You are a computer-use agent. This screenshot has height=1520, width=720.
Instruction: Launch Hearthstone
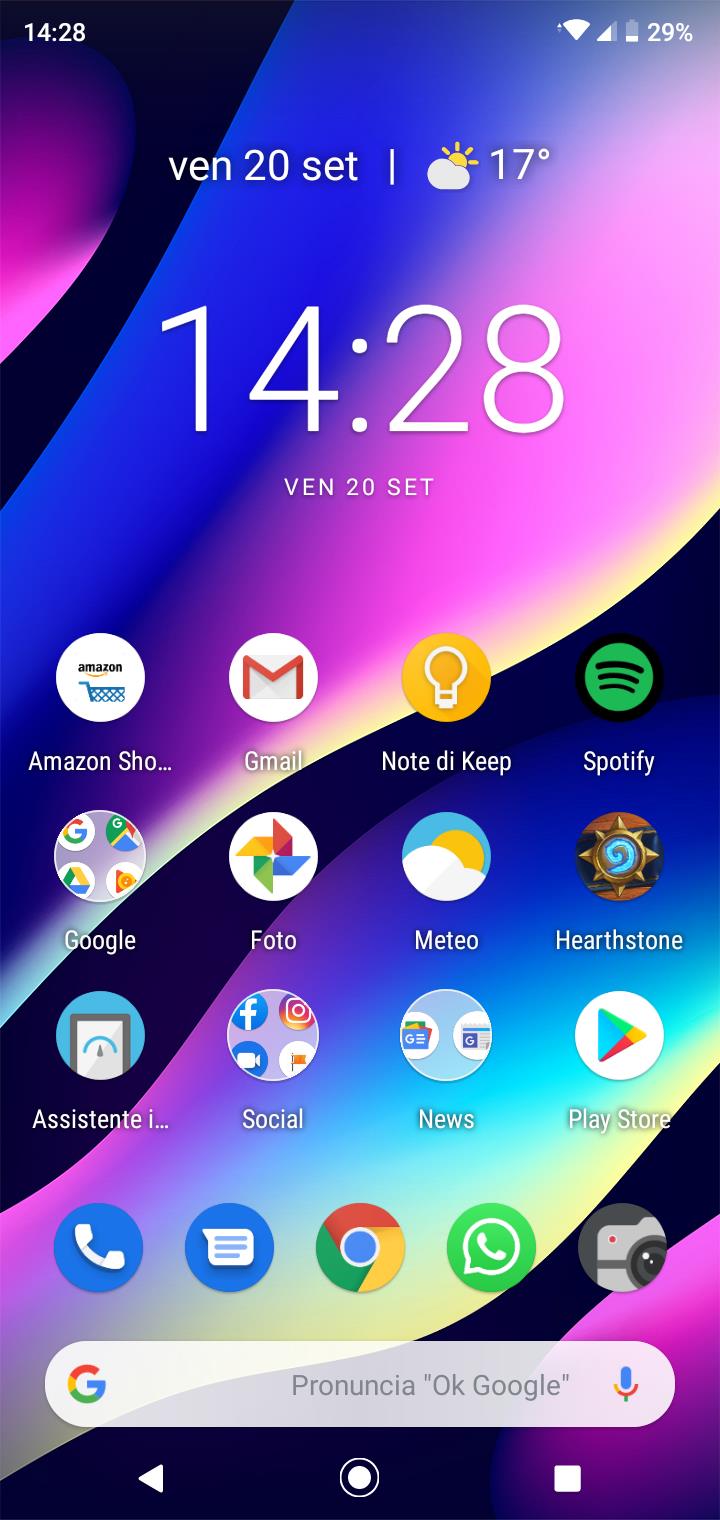tap(619, 857)
